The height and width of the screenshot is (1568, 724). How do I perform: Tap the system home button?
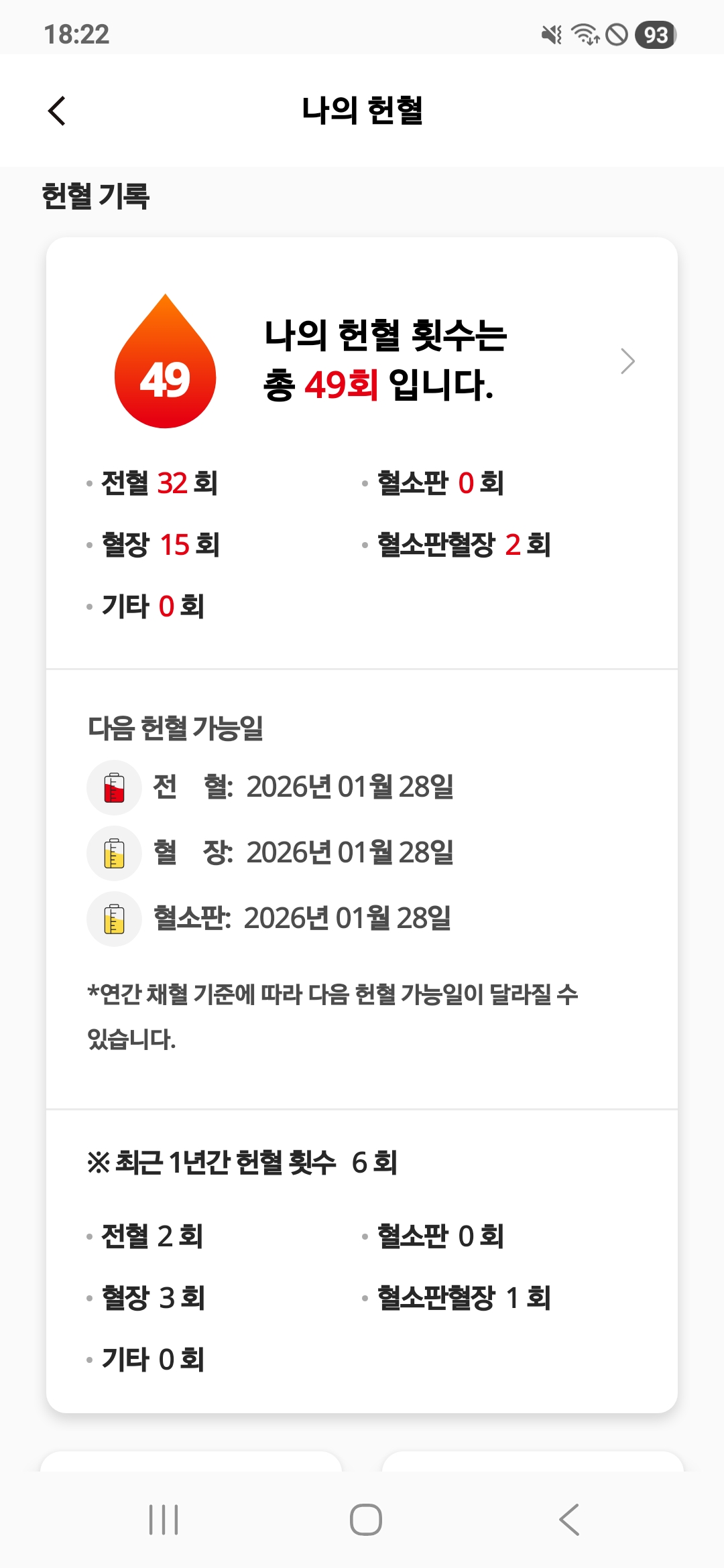click(x=366, y=1519)
